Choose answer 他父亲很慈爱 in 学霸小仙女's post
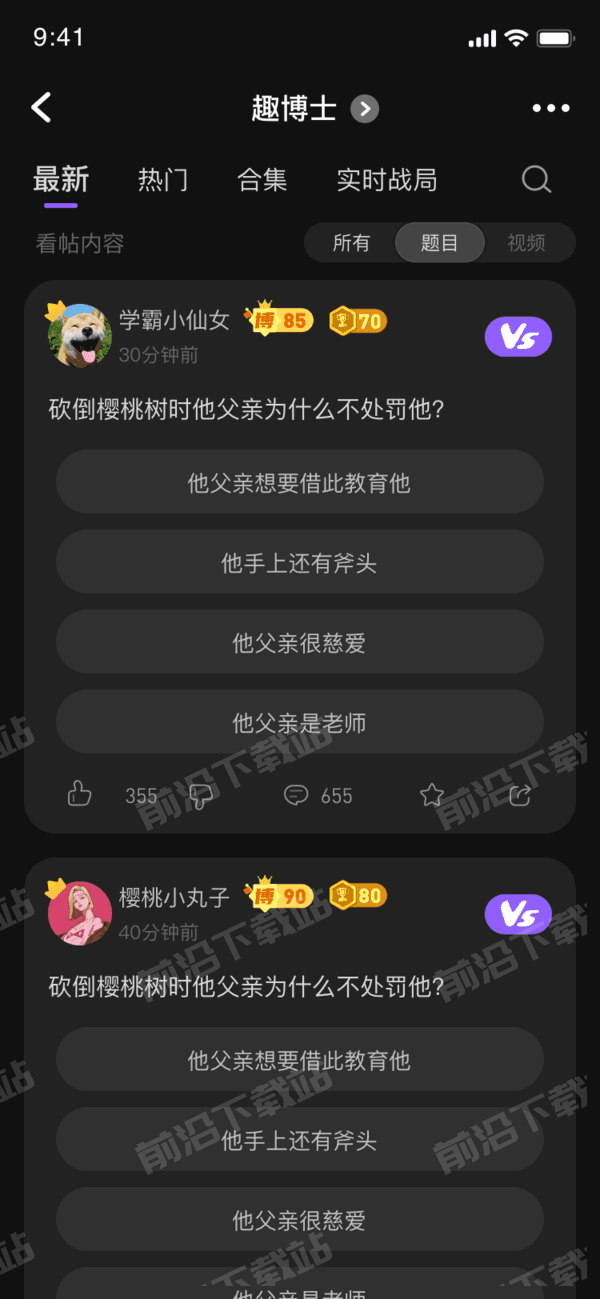This screenshot has height=1299, width=600. click(300, 642)
